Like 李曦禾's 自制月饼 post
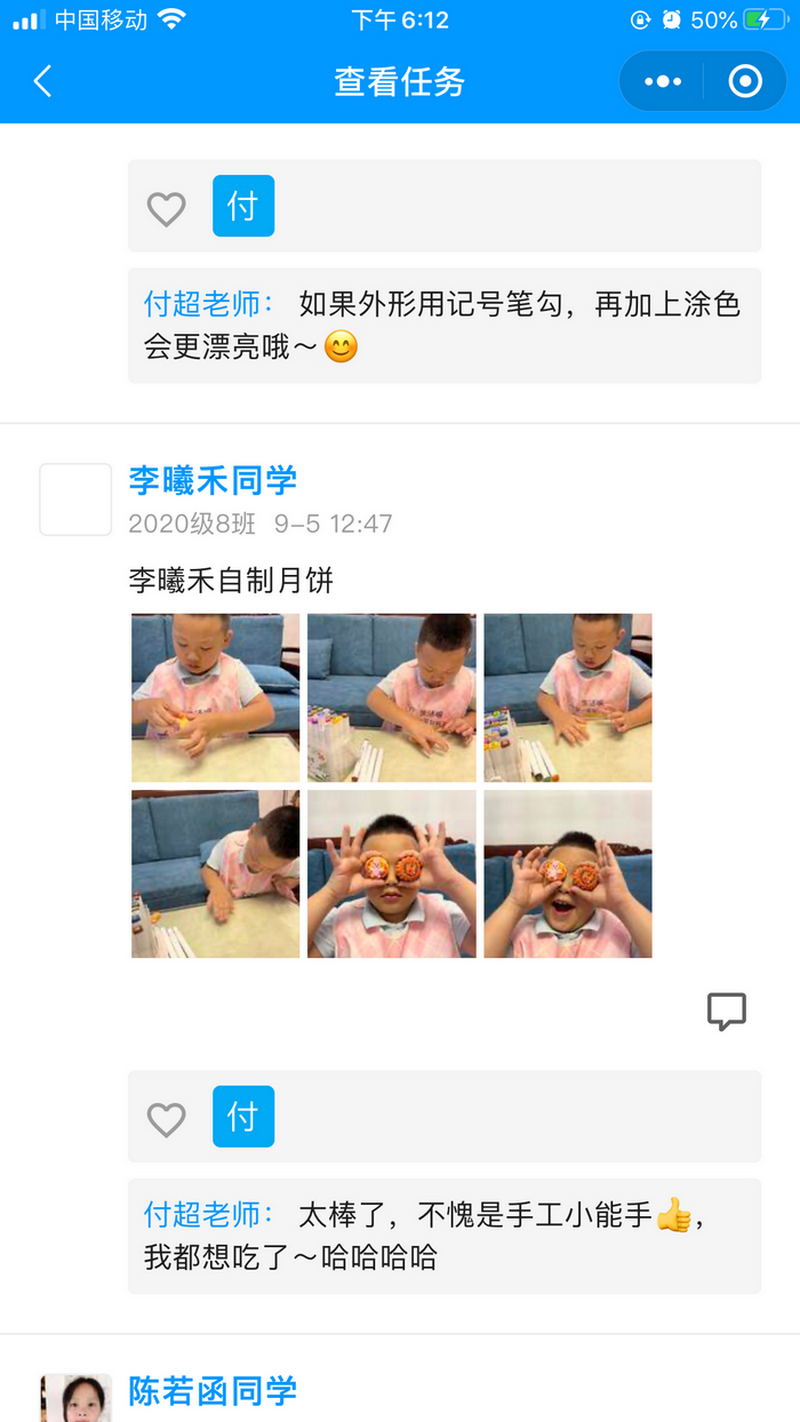800x1422 pixels. tap(166, 1119)
